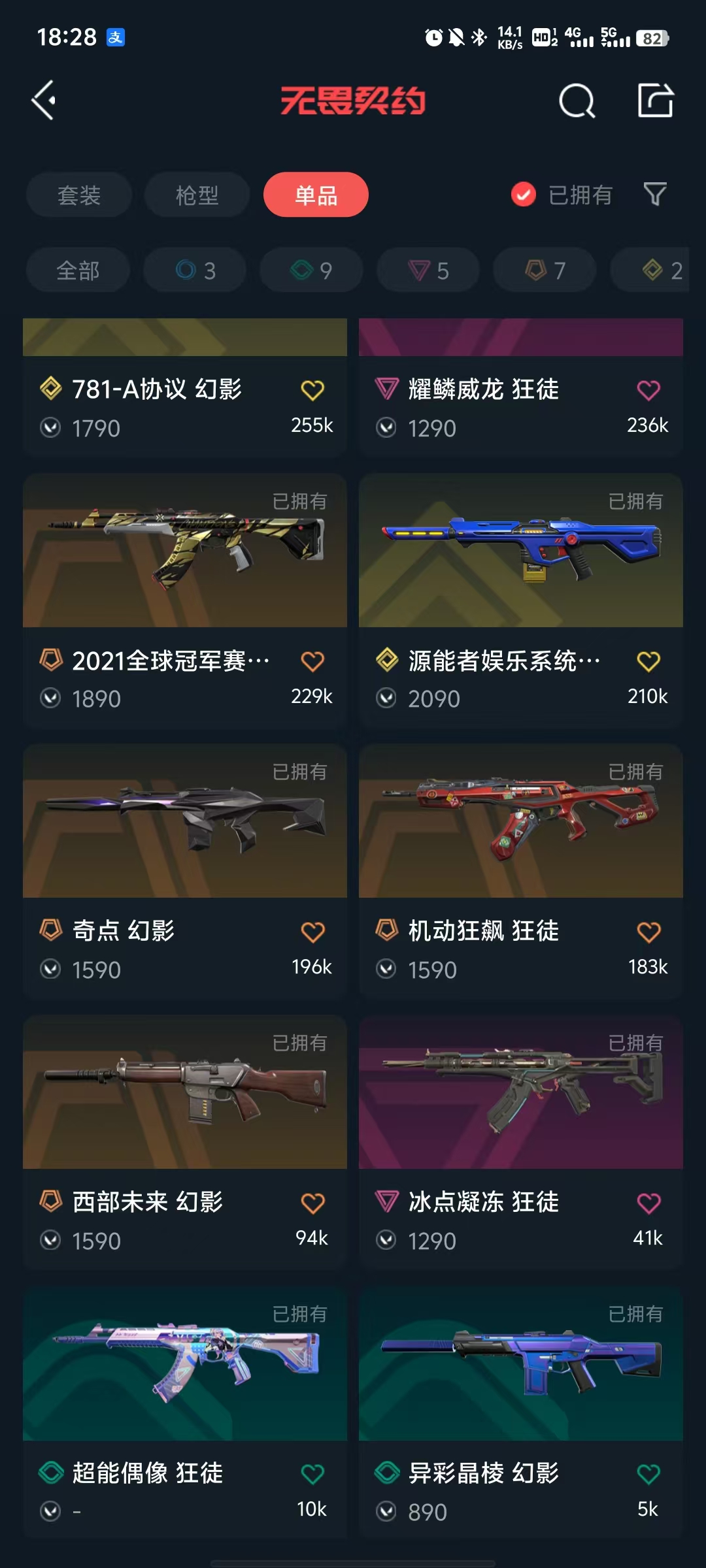Filter by the orange tier chip 7
706x1568 pixels.
click(x=545, y=270)
